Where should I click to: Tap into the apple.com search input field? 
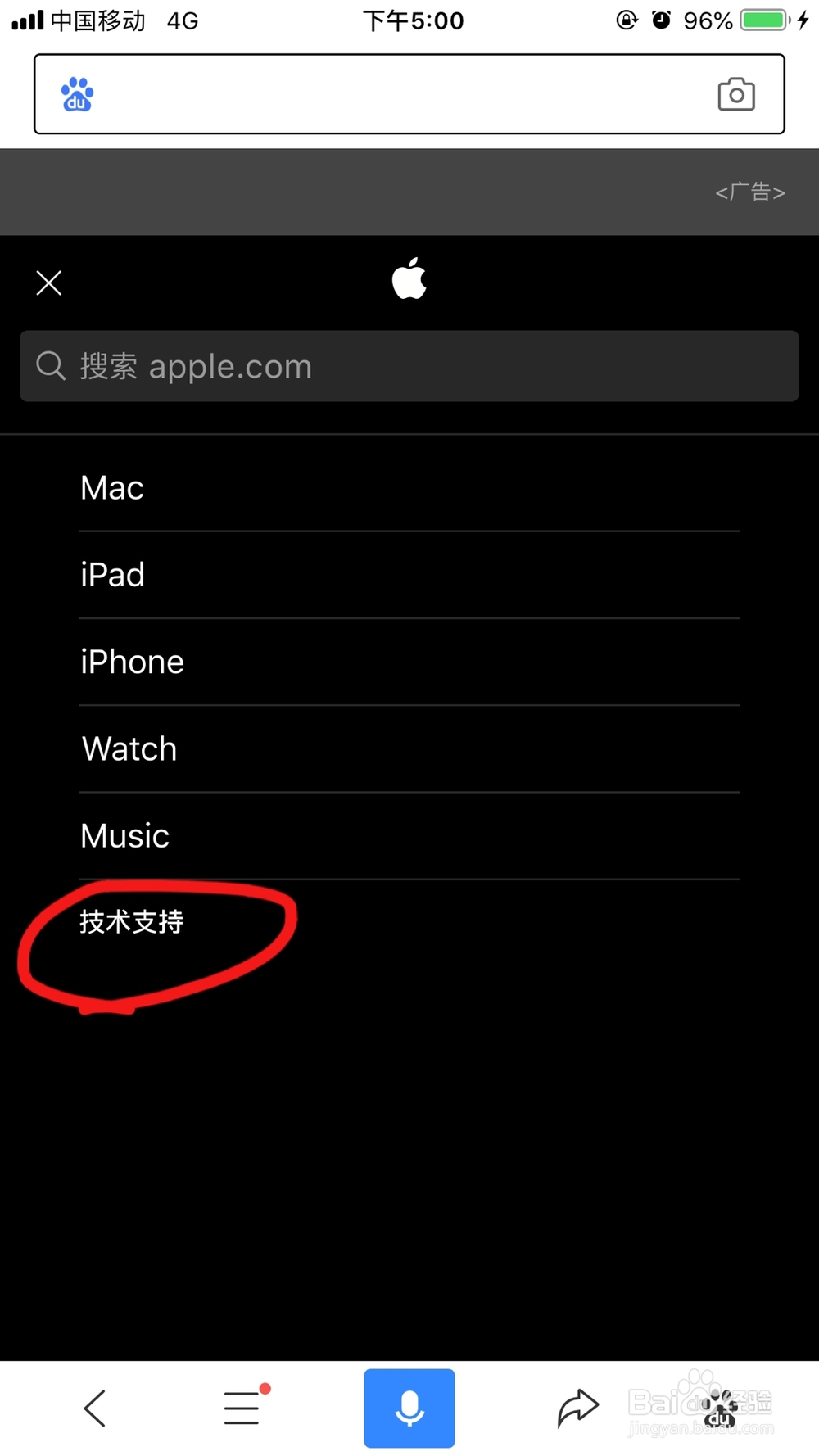click(x=409, y=366)
